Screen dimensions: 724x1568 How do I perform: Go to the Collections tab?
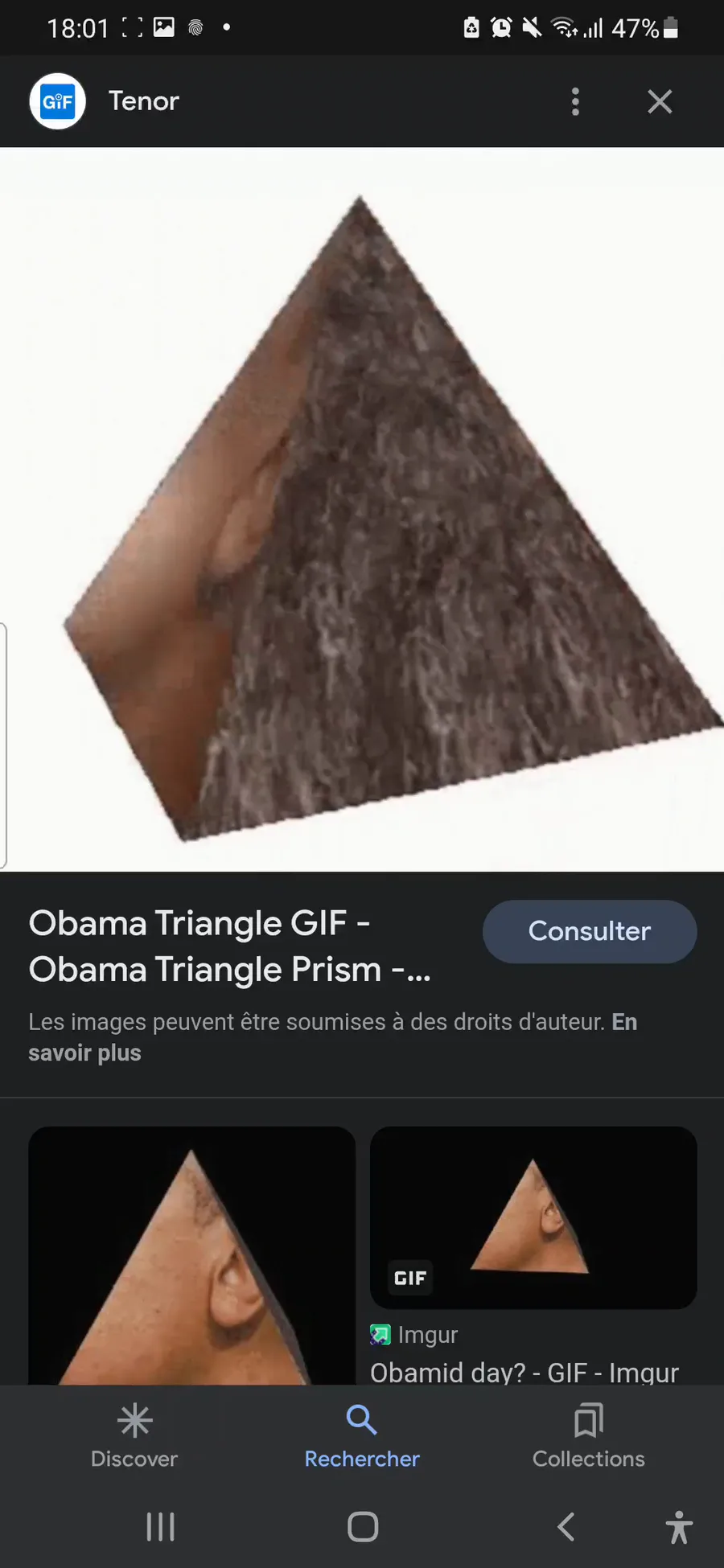[589, 1436]
